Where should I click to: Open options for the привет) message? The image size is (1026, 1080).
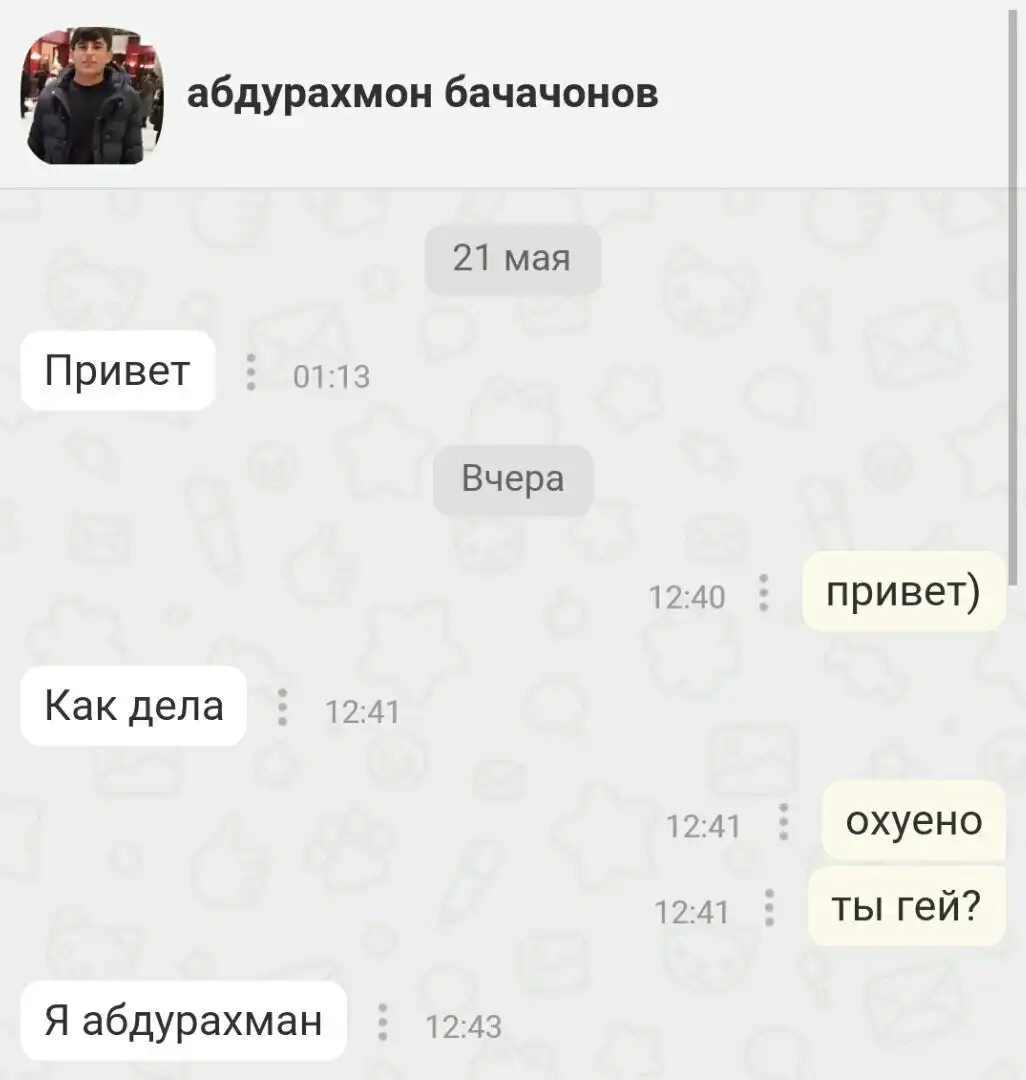(764, 593)
